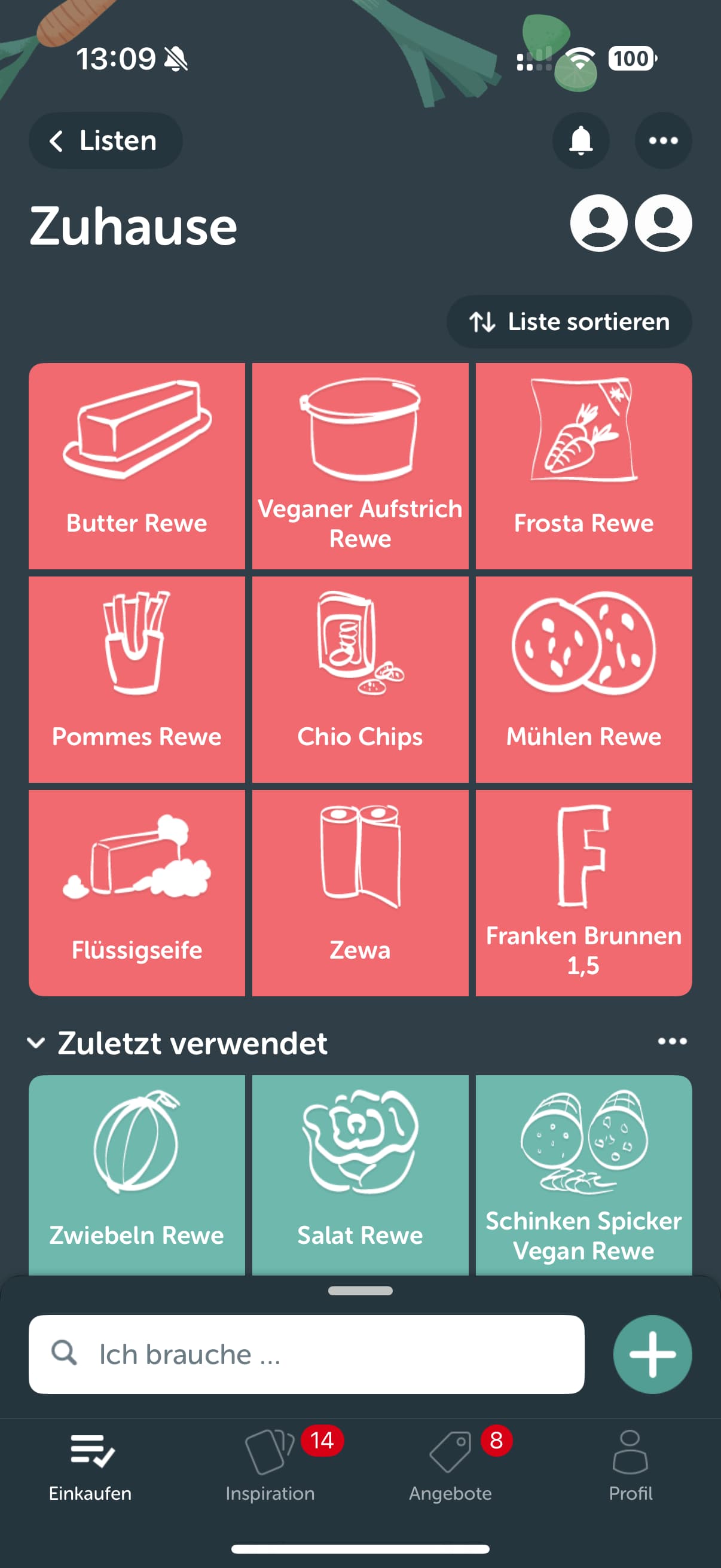Switch to the Angebote tab
This screenshot has width=721, height=1568.
[450, 1466]
